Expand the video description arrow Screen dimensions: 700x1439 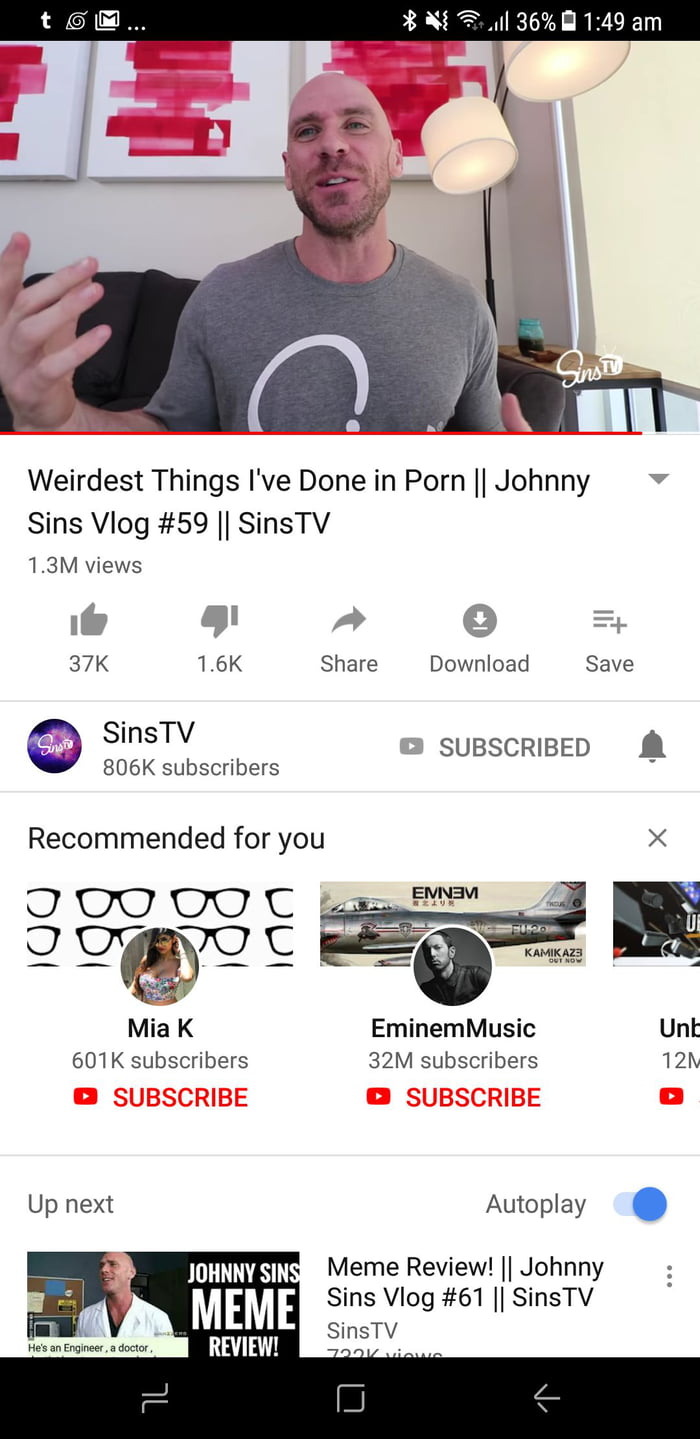658,479
